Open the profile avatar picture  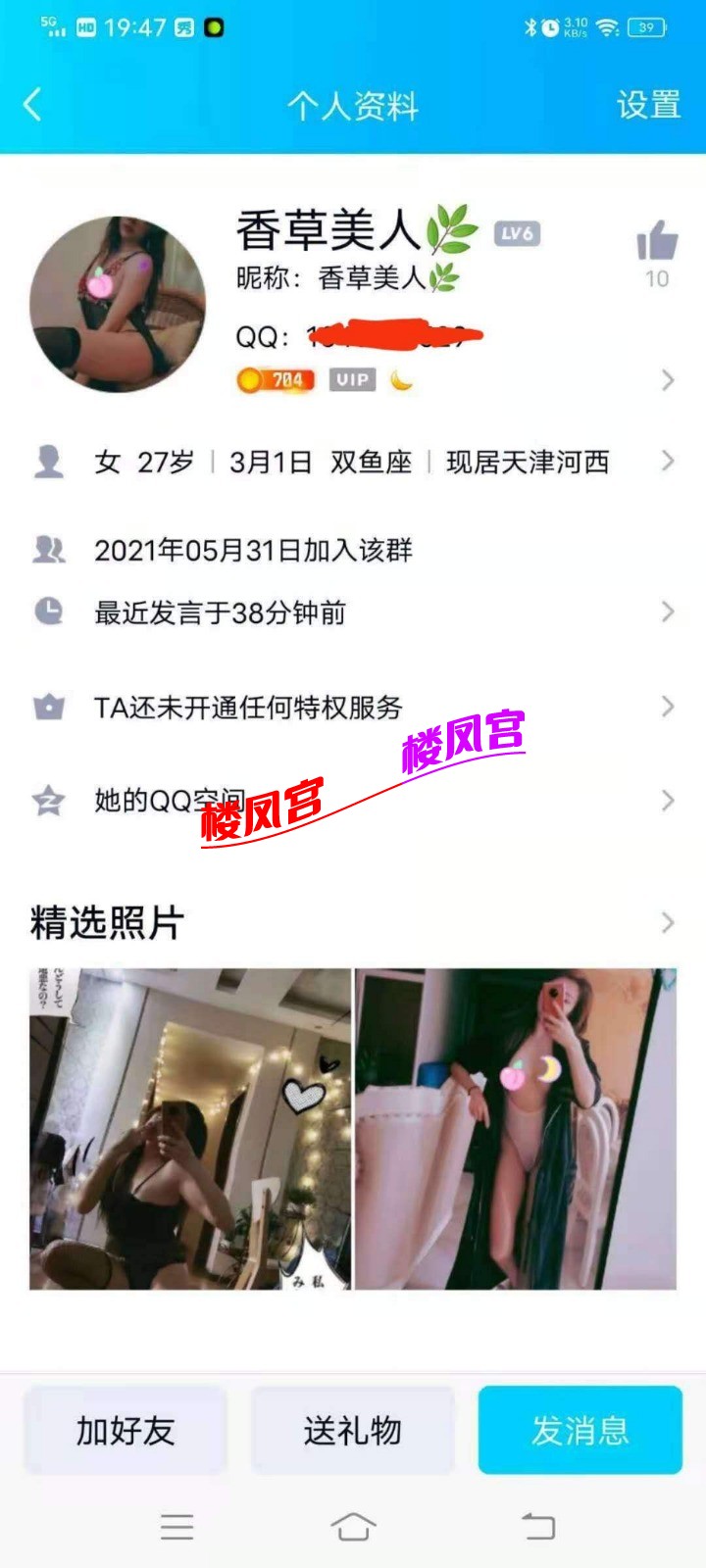tap(118, 304)
